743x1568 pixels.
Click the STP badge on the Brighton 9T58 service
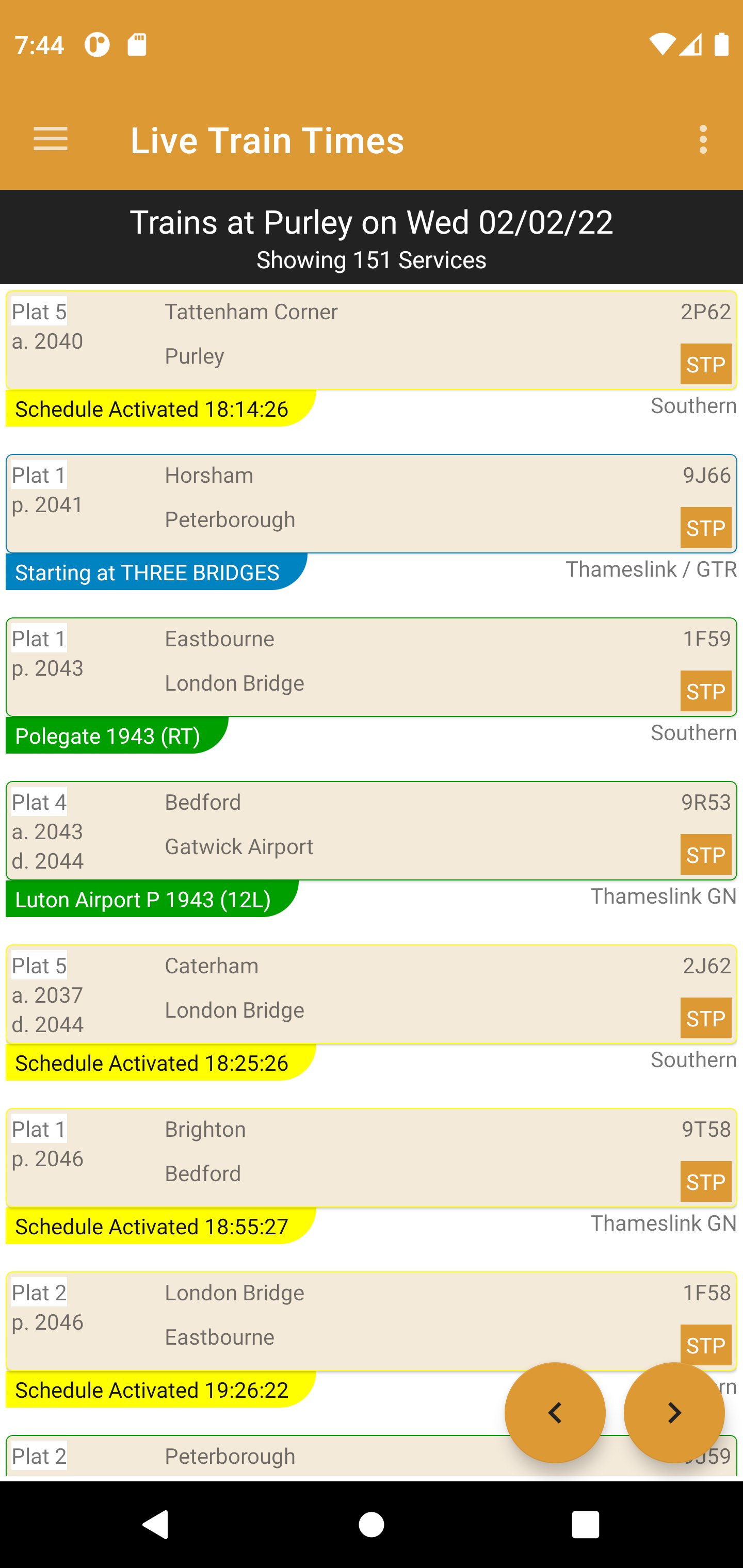[x=705, y=1181]
